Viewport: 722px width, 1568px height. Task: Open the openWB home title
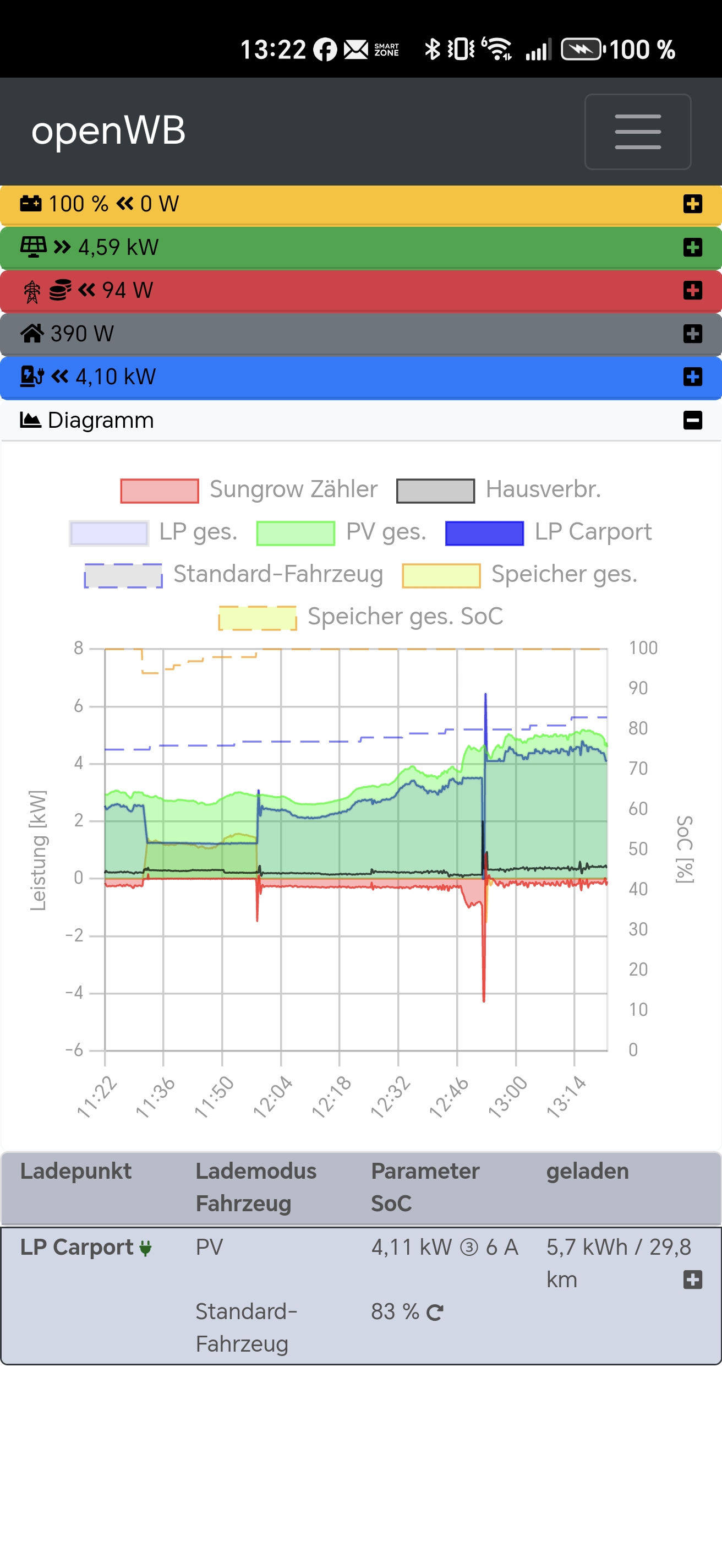(108, 130)
